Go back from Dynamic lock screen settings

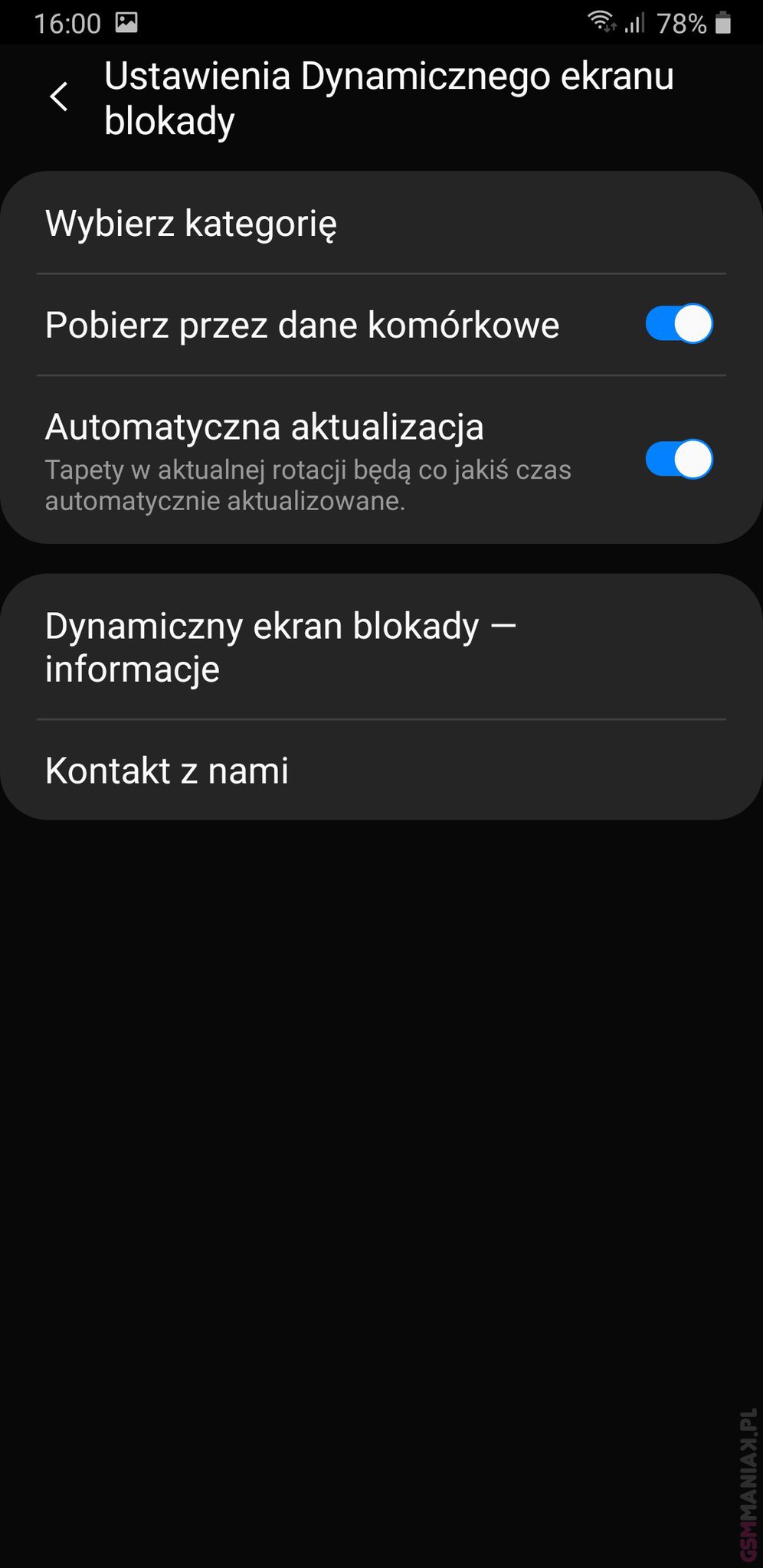coord(59,97)
